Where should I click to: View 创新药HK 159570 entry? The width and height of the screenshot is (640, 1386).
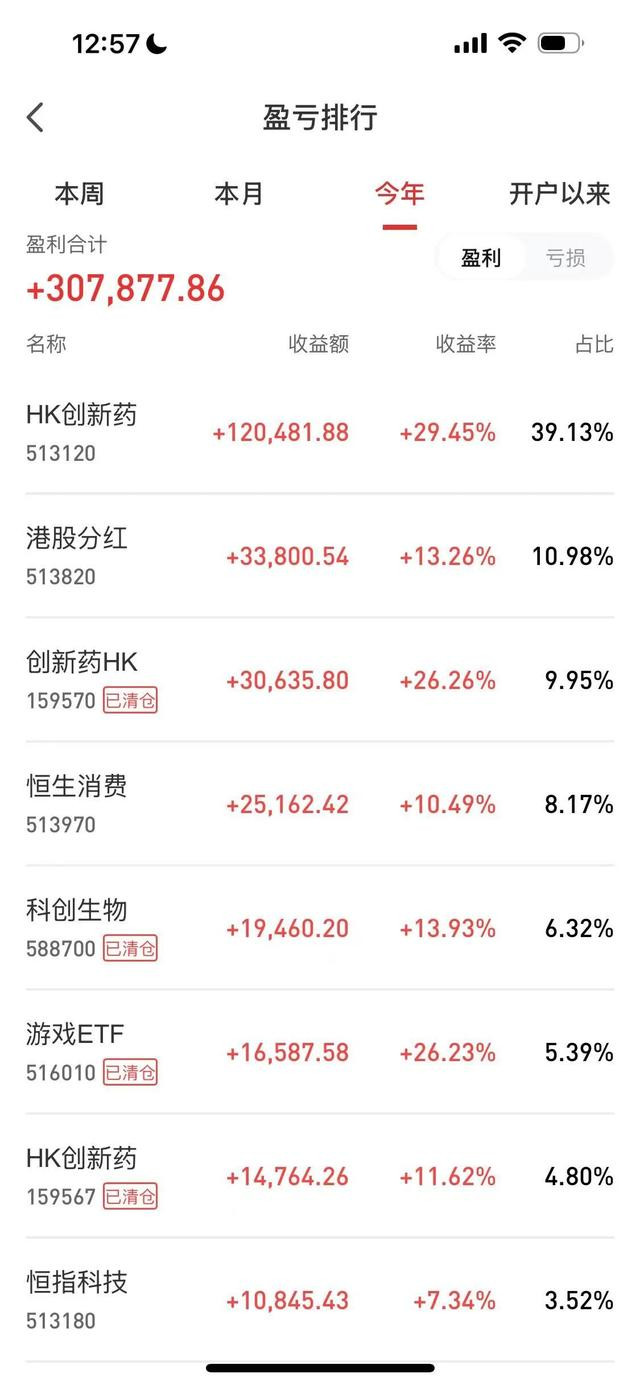(x=320, y=680)
